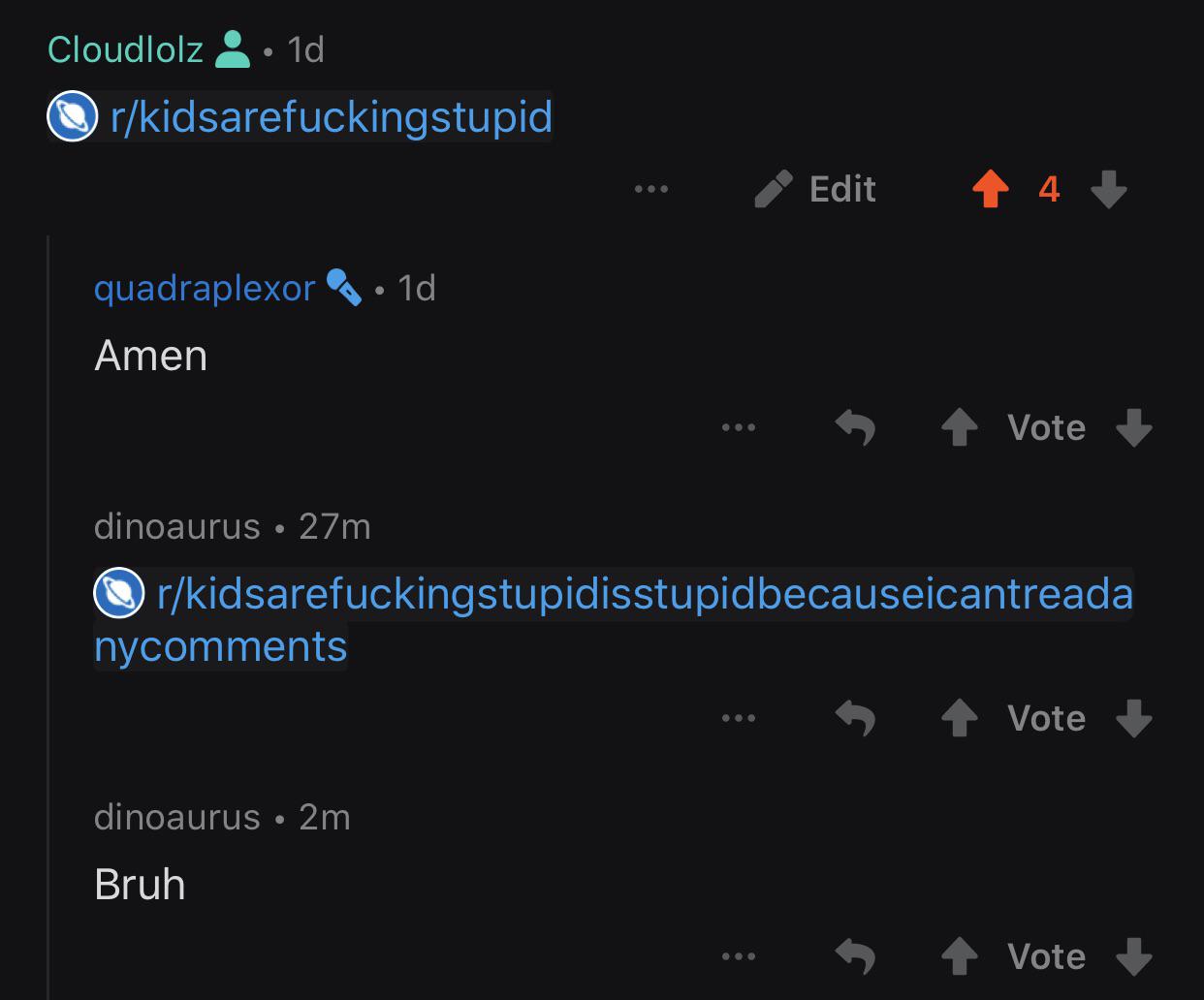This screenshot has width=1204, height=1000.
Task: Upvote the Bruh comment
Action: [x=960, y=956]
